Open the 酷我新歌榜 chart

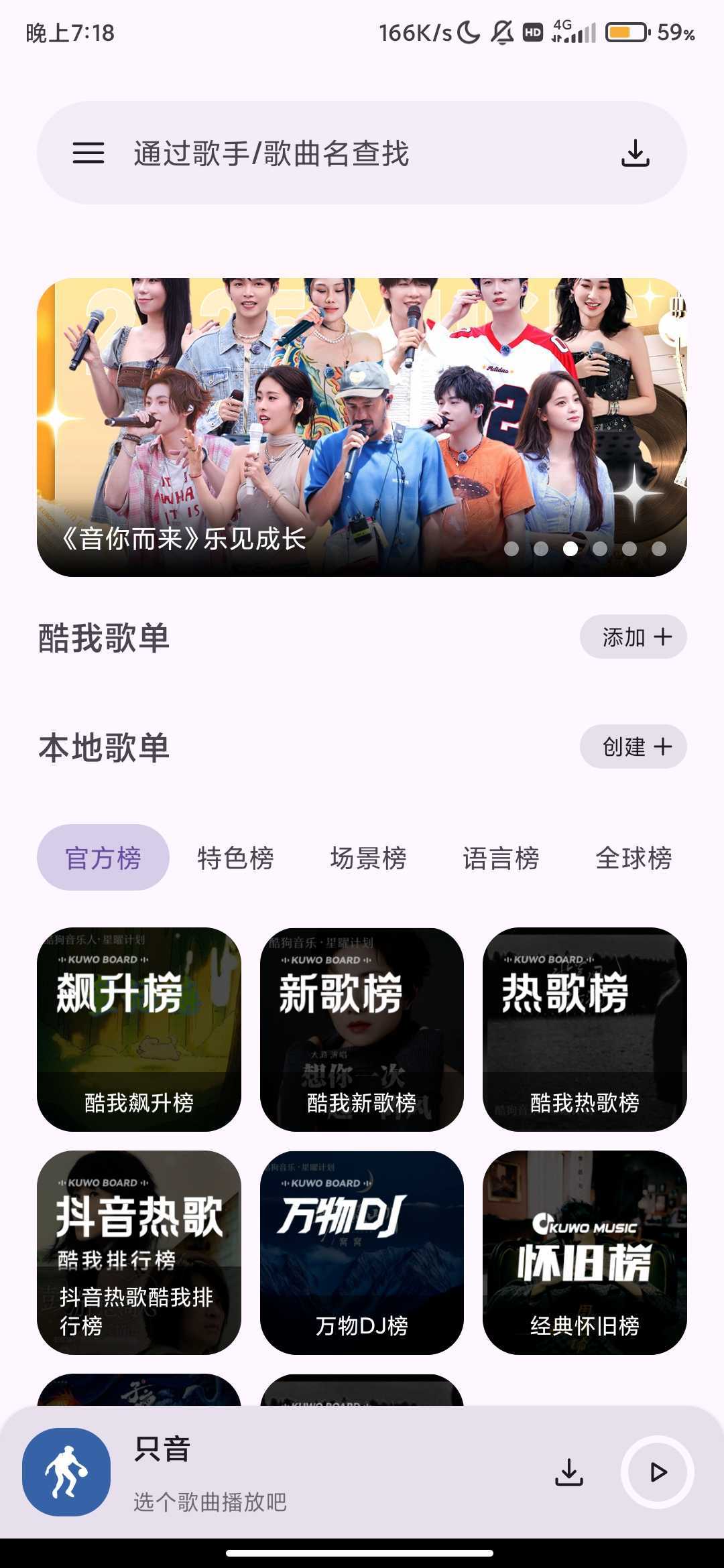[362, 1029]
